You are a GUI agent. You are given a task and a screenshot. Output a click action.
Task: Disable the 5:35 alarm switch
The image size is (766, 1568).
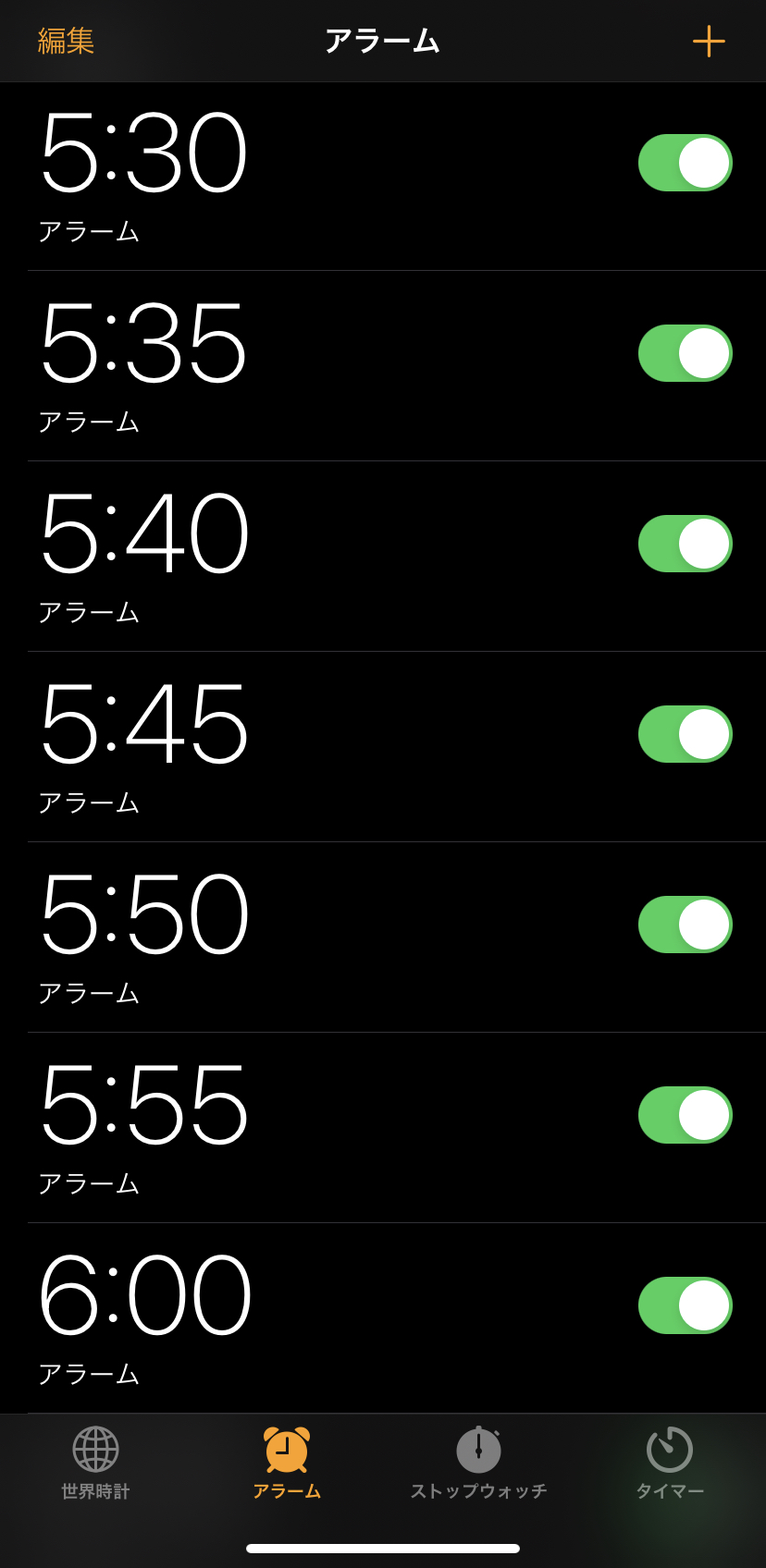pyautogui.click(x=686, y=353)
